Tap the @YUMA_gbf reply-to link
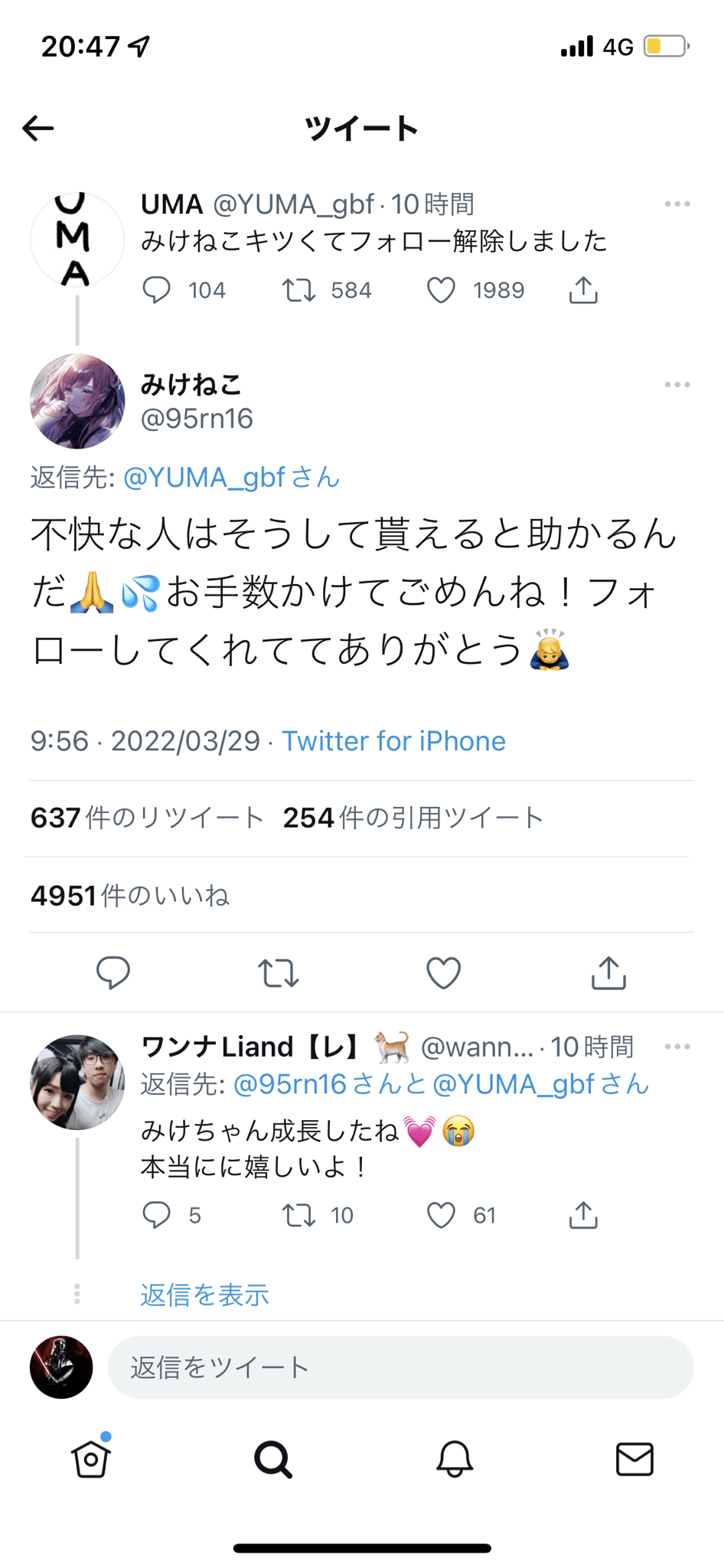The image size is (724, 1568). (x=230, y=478)
